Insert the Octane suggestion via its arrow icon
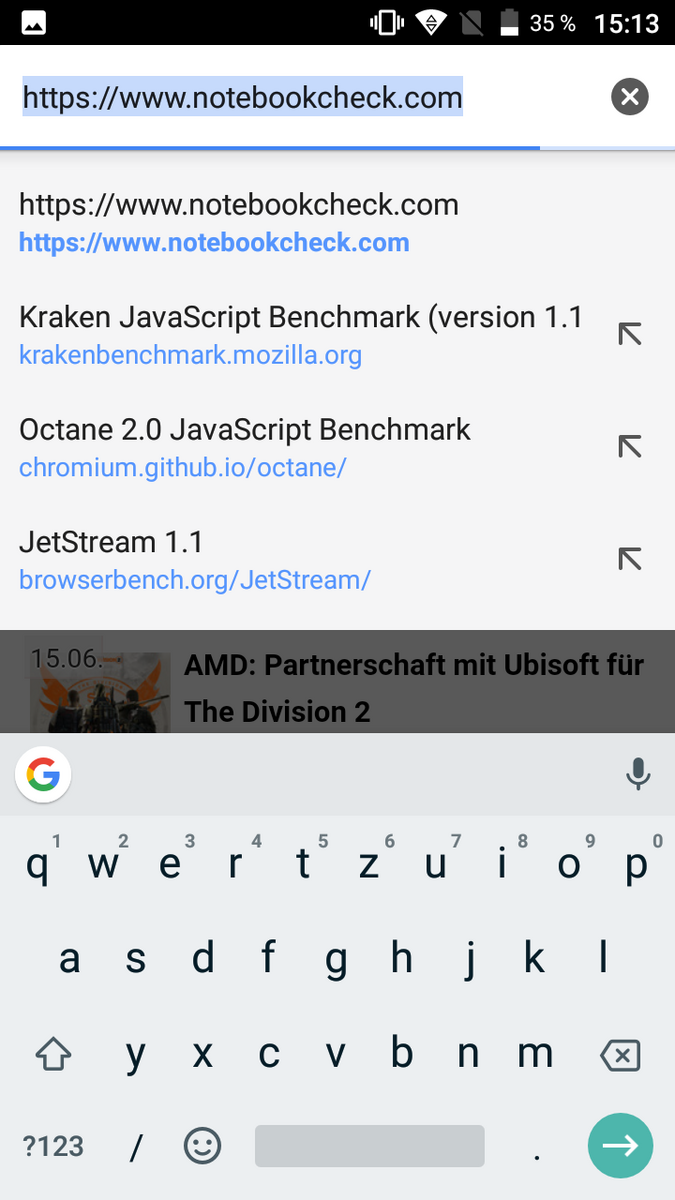Image resolution: width=675 pixels, height=1200 pixels. [629, 447]
